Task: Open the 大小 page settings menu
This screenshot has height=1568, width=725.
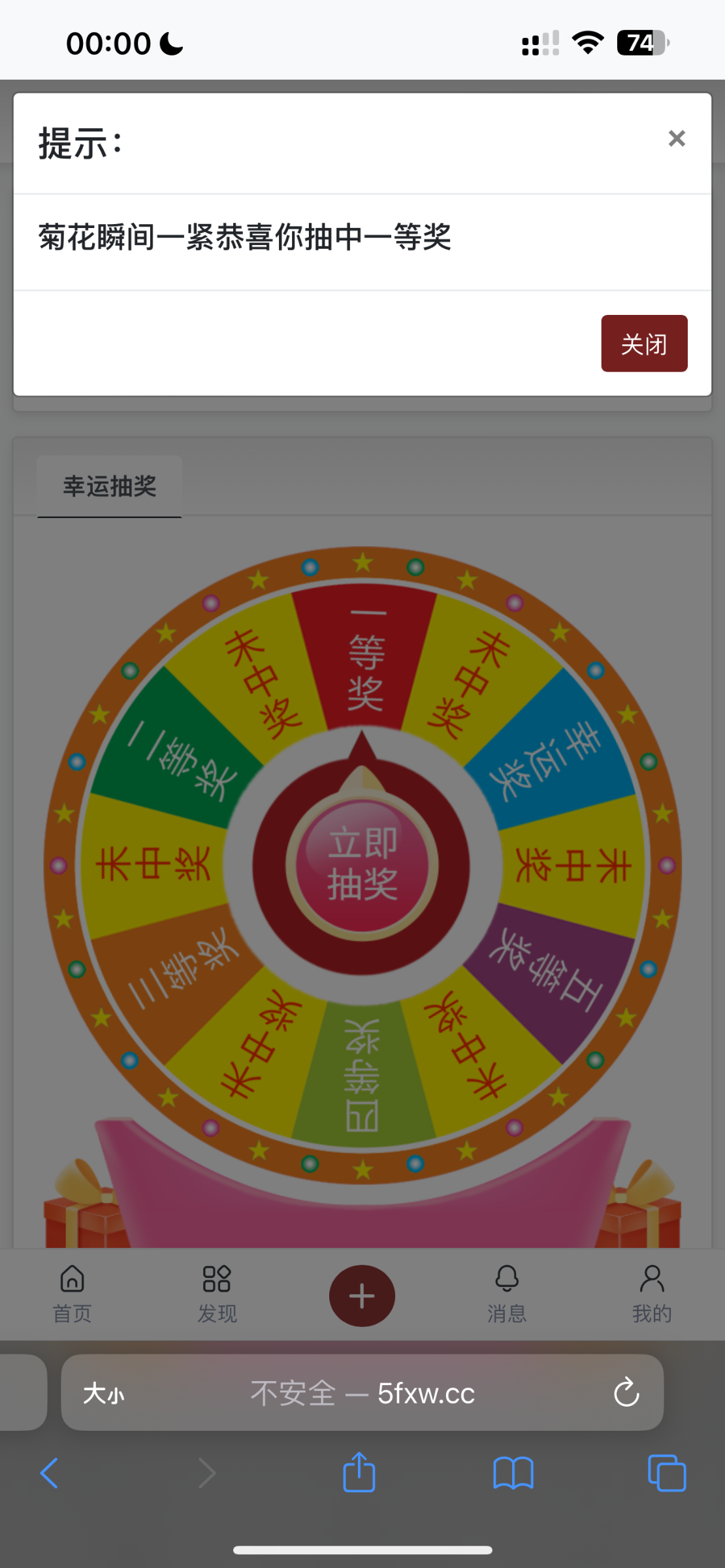Action: 104,1393
